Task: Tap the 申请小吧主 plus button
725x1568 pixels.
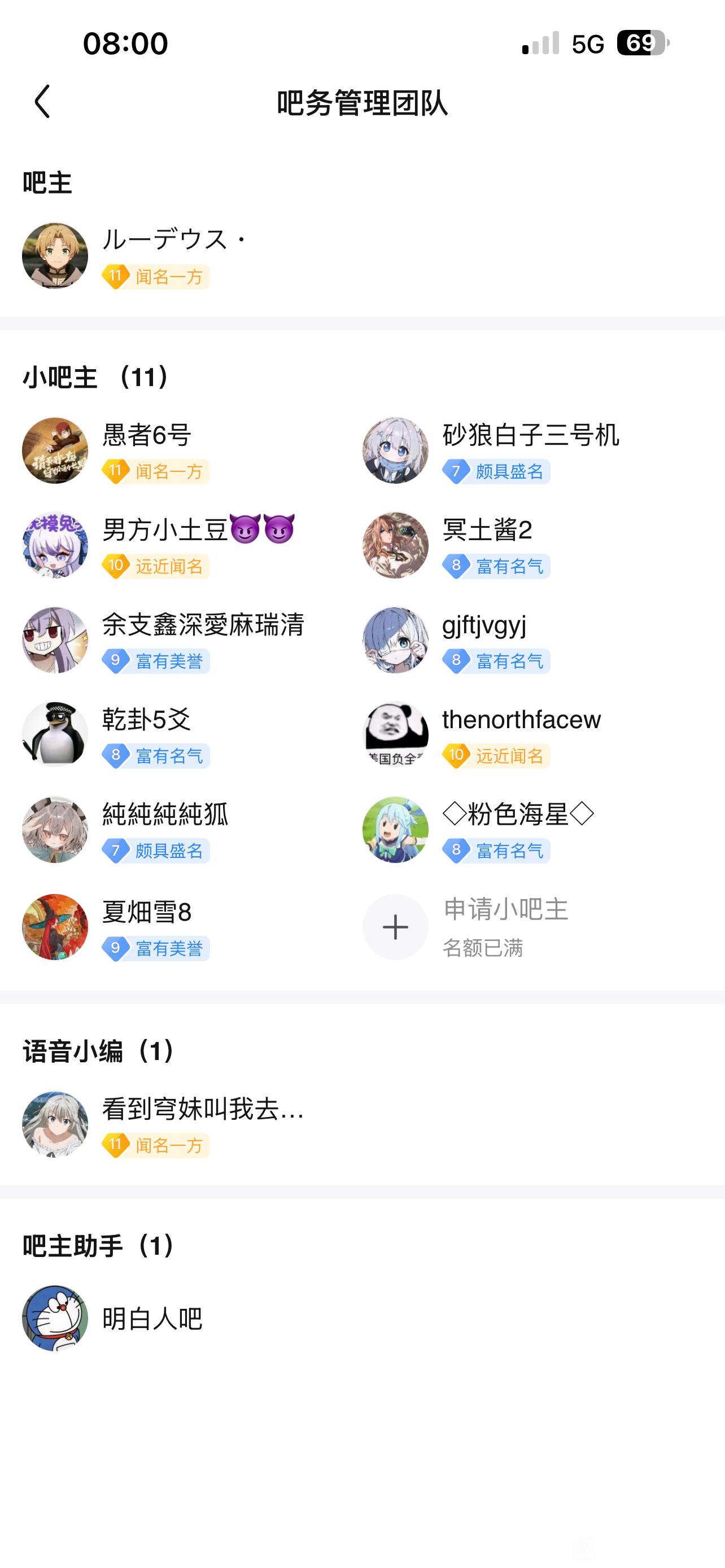Action: (x=396, y=927)
